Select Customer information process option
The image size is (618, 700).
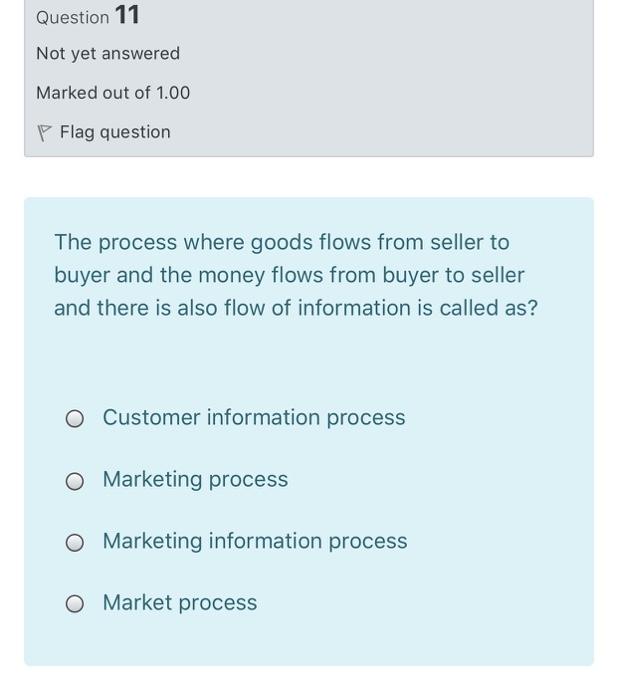(75, 419)
